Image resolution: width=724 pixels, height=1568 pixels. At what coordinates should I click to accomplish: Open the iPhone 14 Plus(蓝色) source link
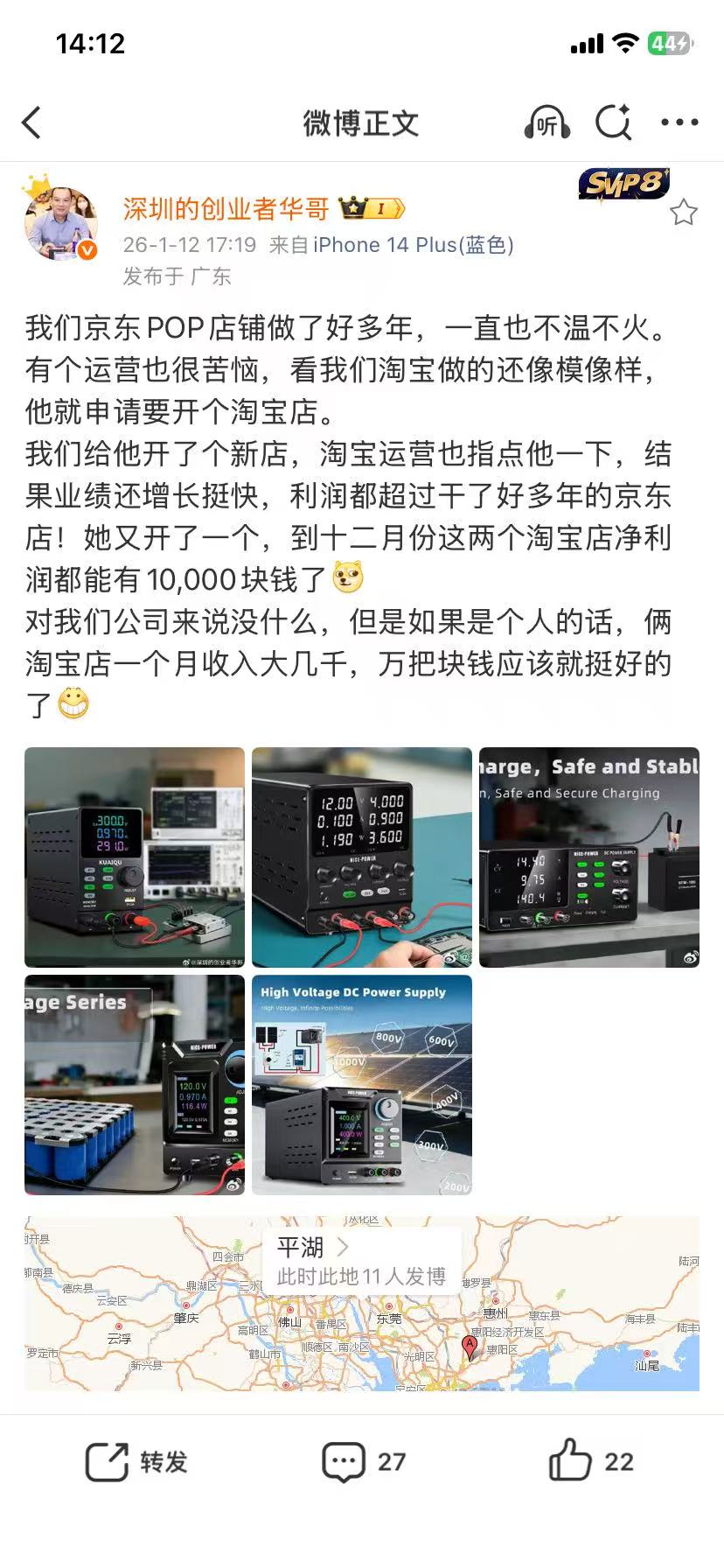point(413,245)
